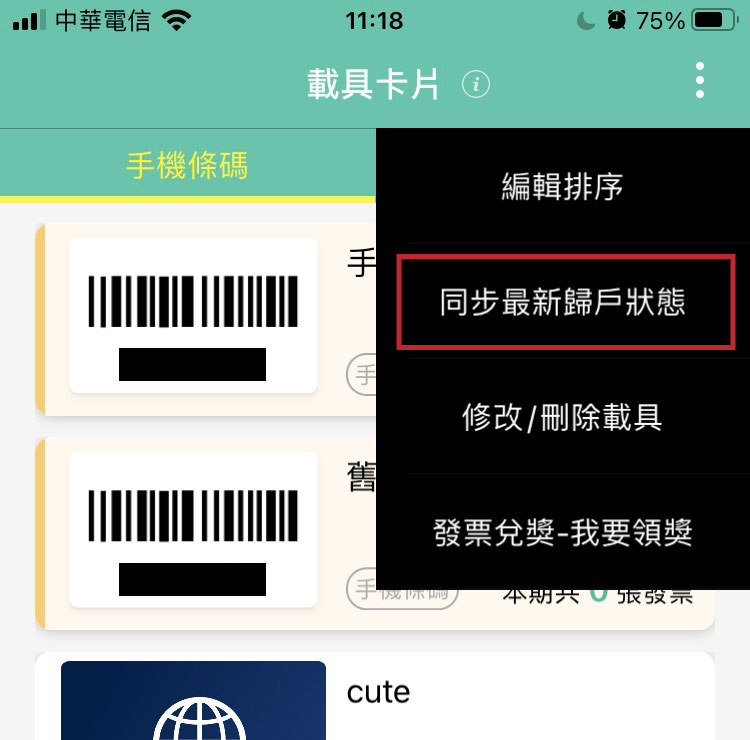Tap the three-dot overflow menu
The height and width of the screenshot is (740, 750).
[x=700, y=80]
